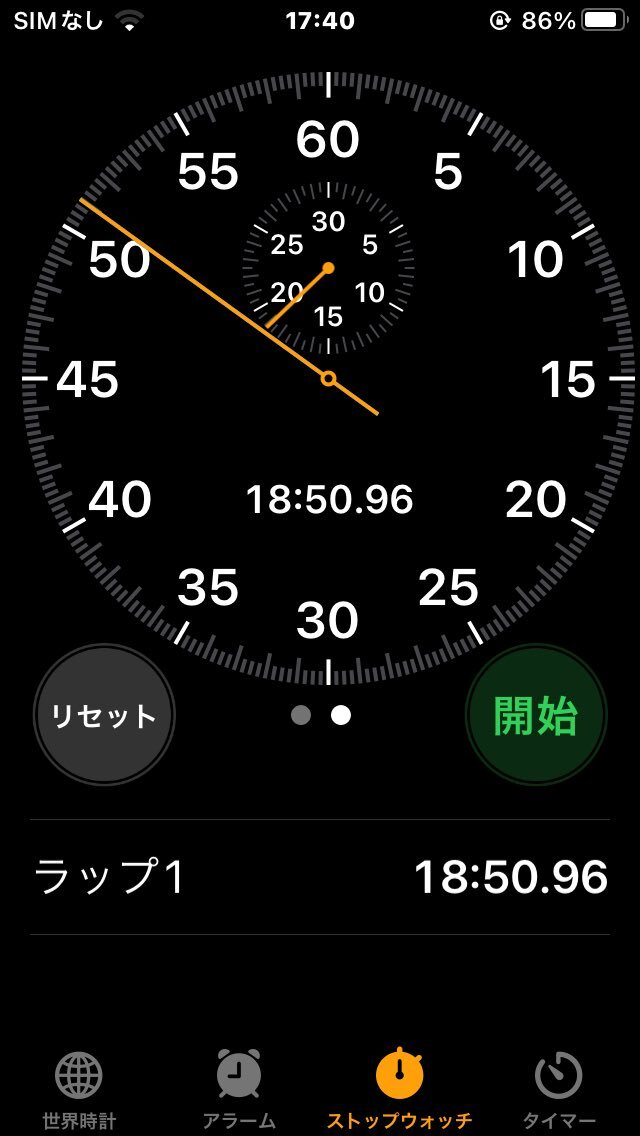Tap the page indicator dots

pos(320,716)
